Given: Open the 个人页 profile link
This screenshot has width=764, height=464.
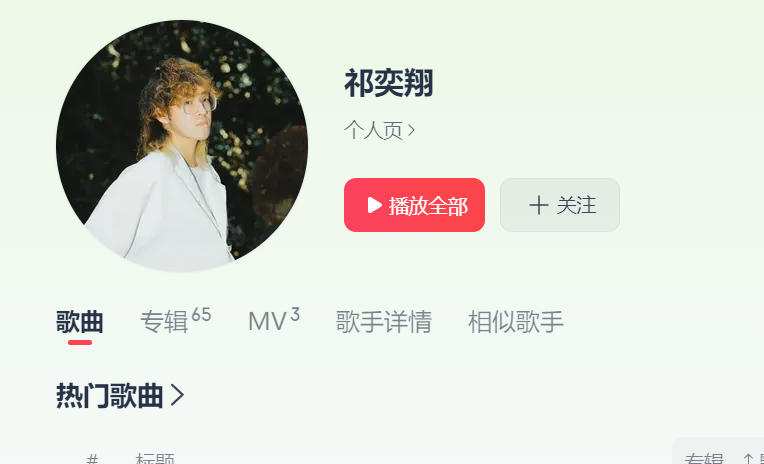Looking at the screenshot, I should (379, 130).
